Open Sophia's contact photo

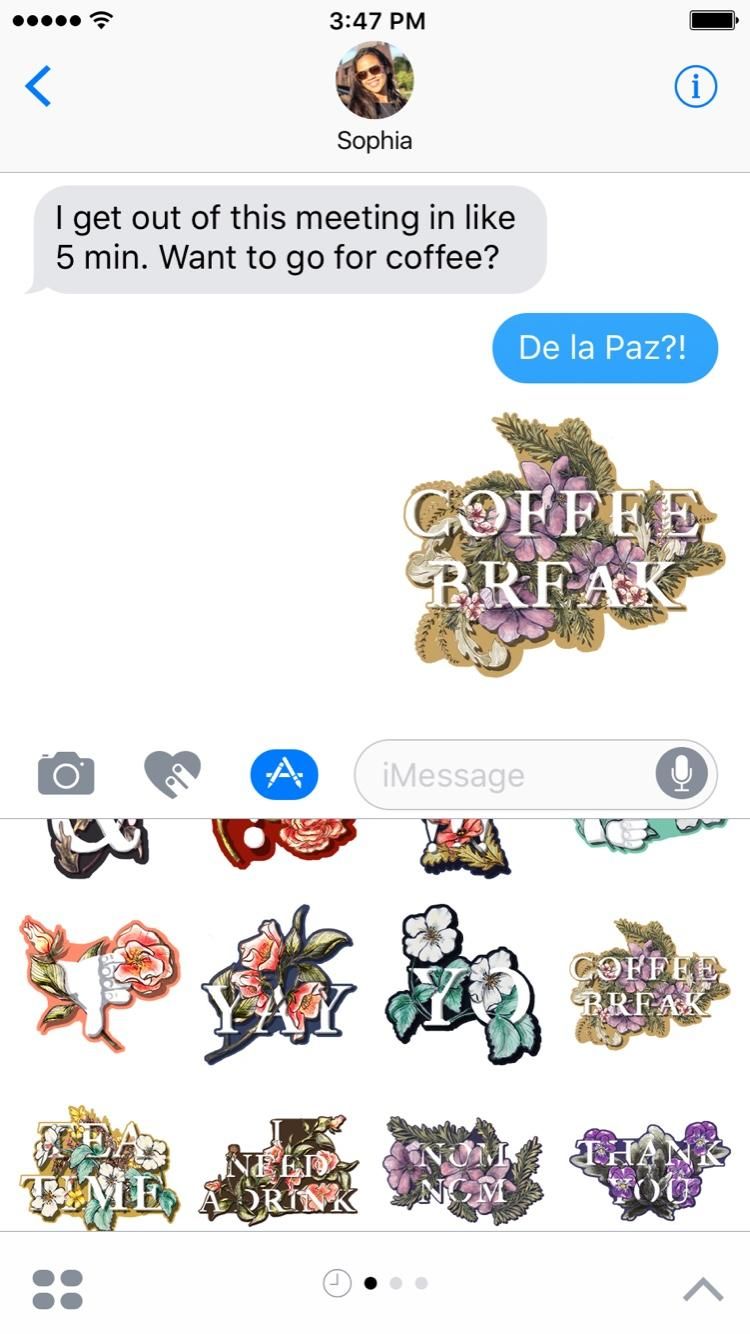[x=374, y=81]
